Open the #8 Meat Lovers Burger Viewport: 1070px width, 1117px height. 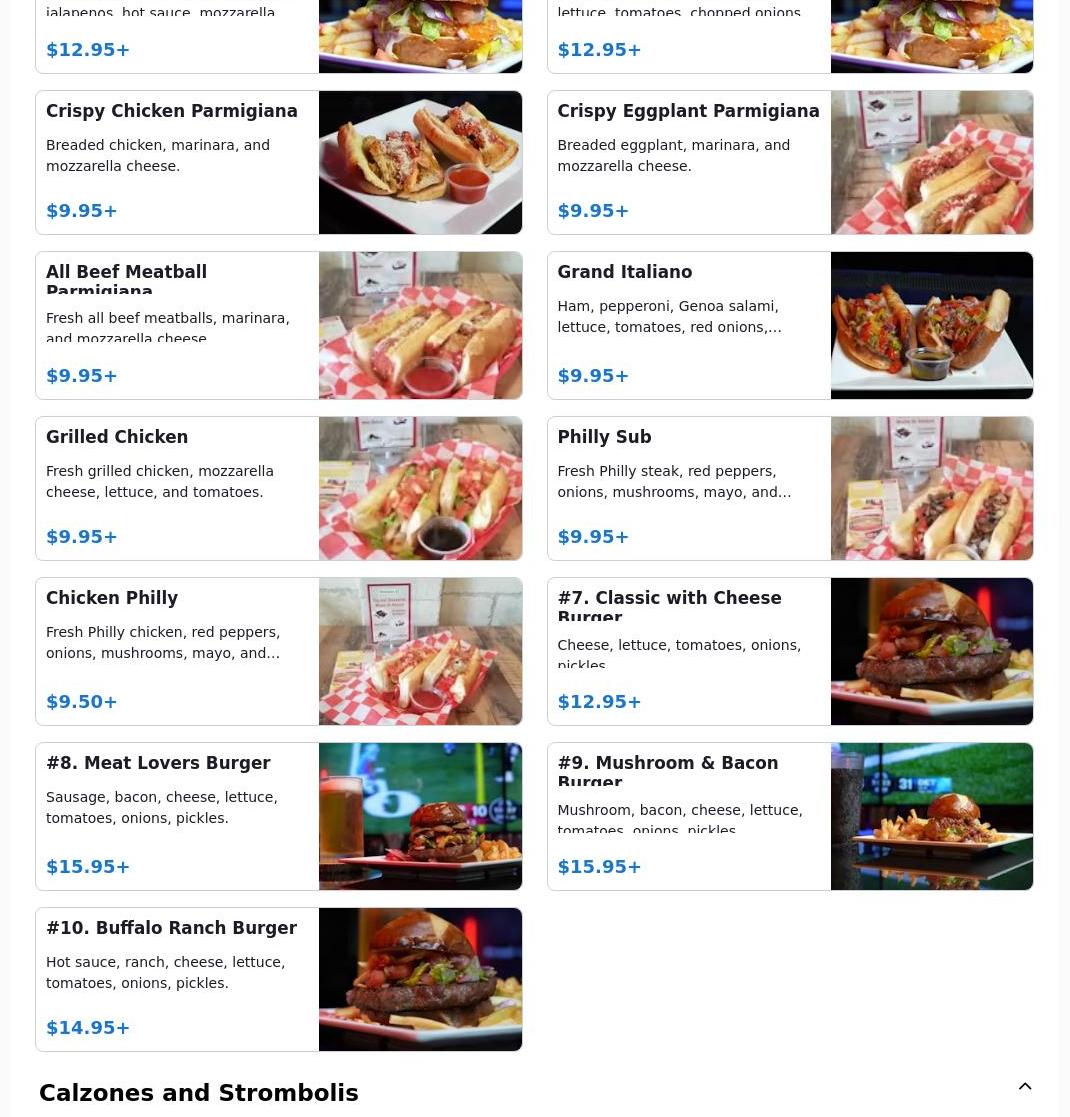(x=278, y=816)
